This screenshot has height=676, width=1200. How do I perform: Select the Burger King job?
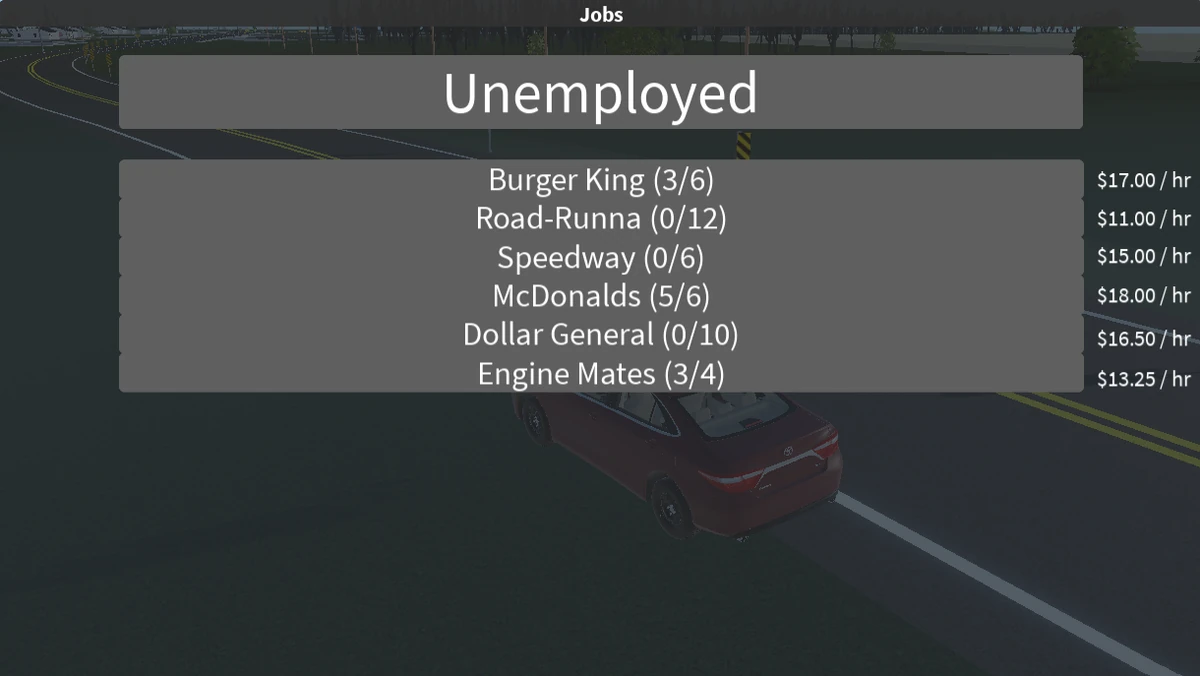[x=600, y=180]
